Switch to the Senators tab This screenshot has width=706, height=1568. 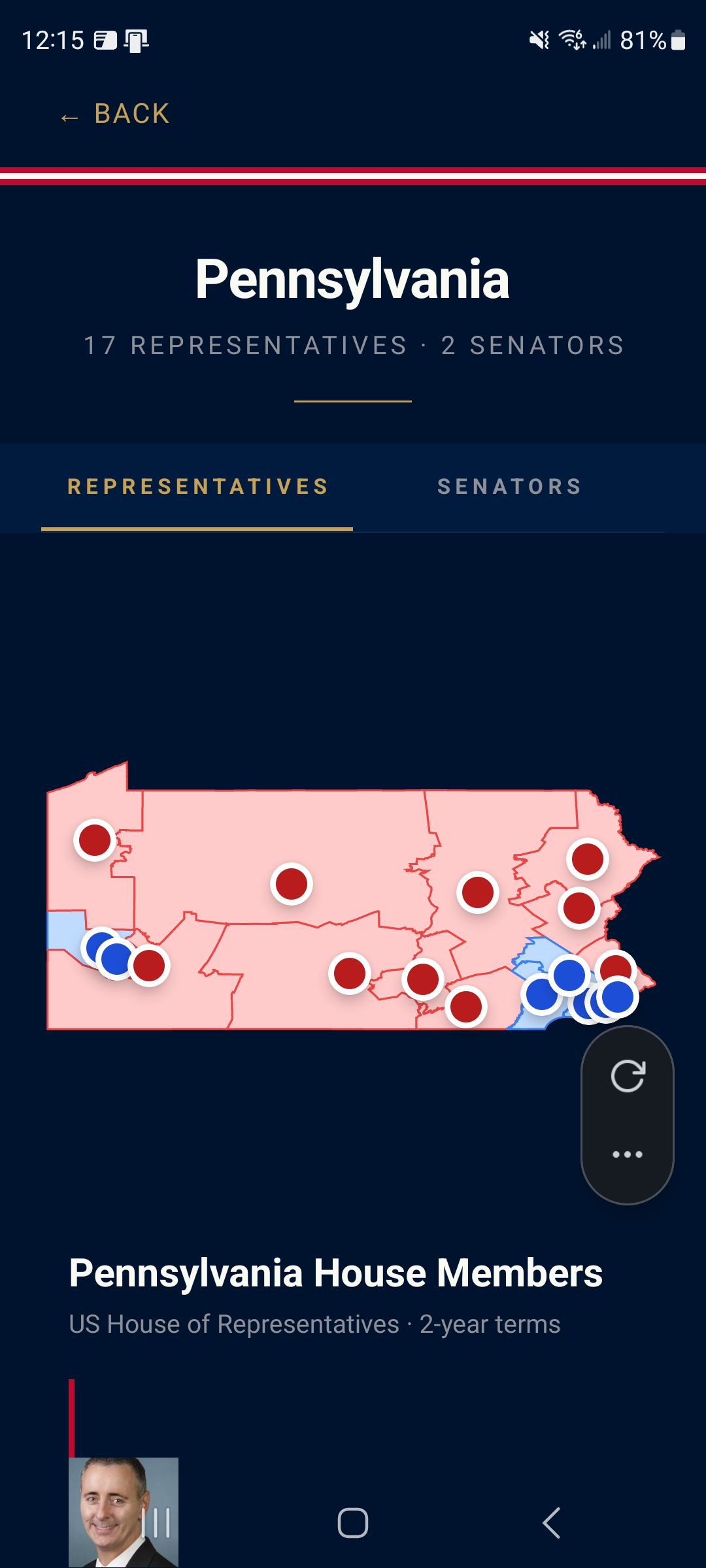[509, 486]
